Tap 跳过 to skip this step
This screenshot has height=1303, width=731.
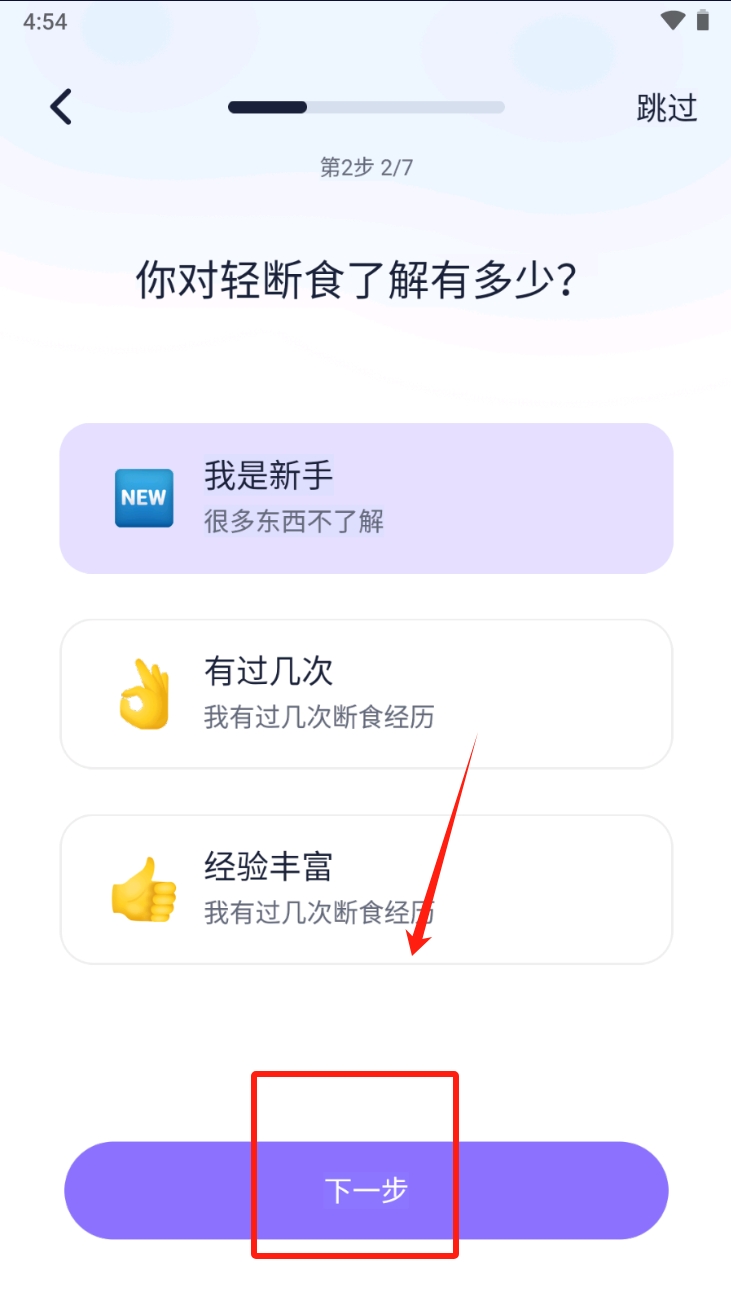[666, 108]
